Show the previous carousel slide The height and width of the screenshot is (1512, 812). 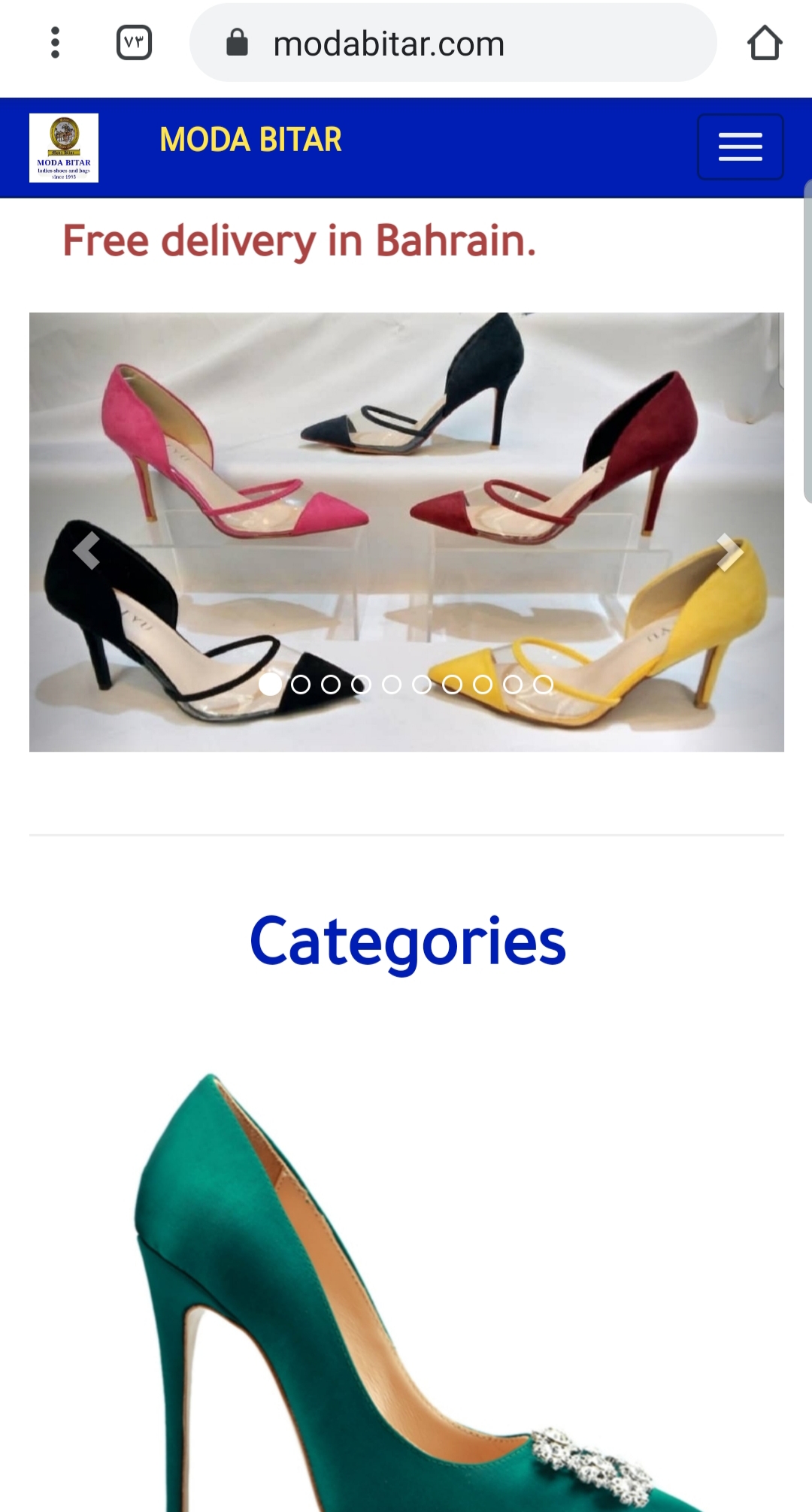[x=86, y=551]
